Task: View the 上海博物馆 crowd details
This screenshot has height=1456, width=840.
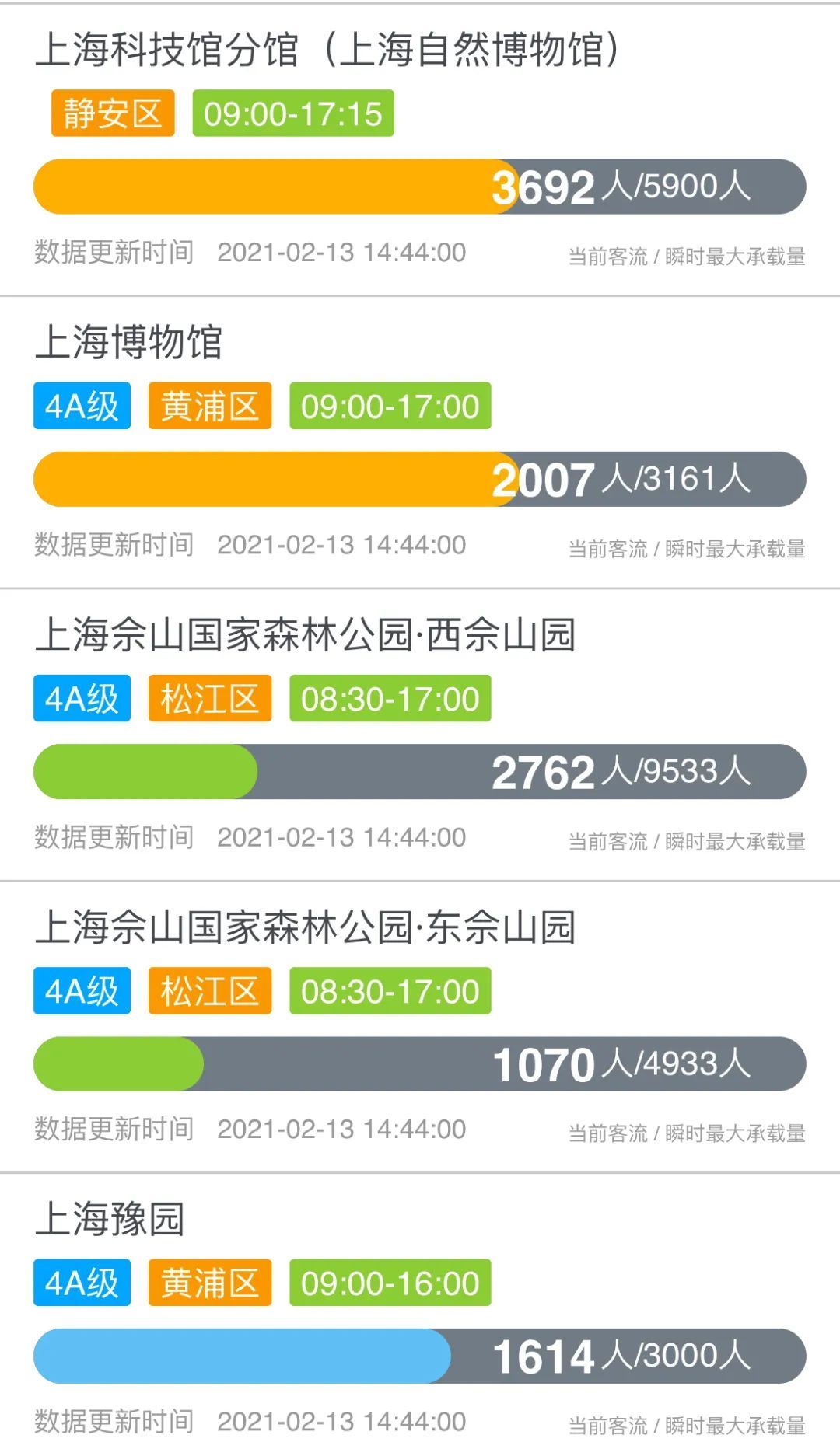Action: coord(129,342)
